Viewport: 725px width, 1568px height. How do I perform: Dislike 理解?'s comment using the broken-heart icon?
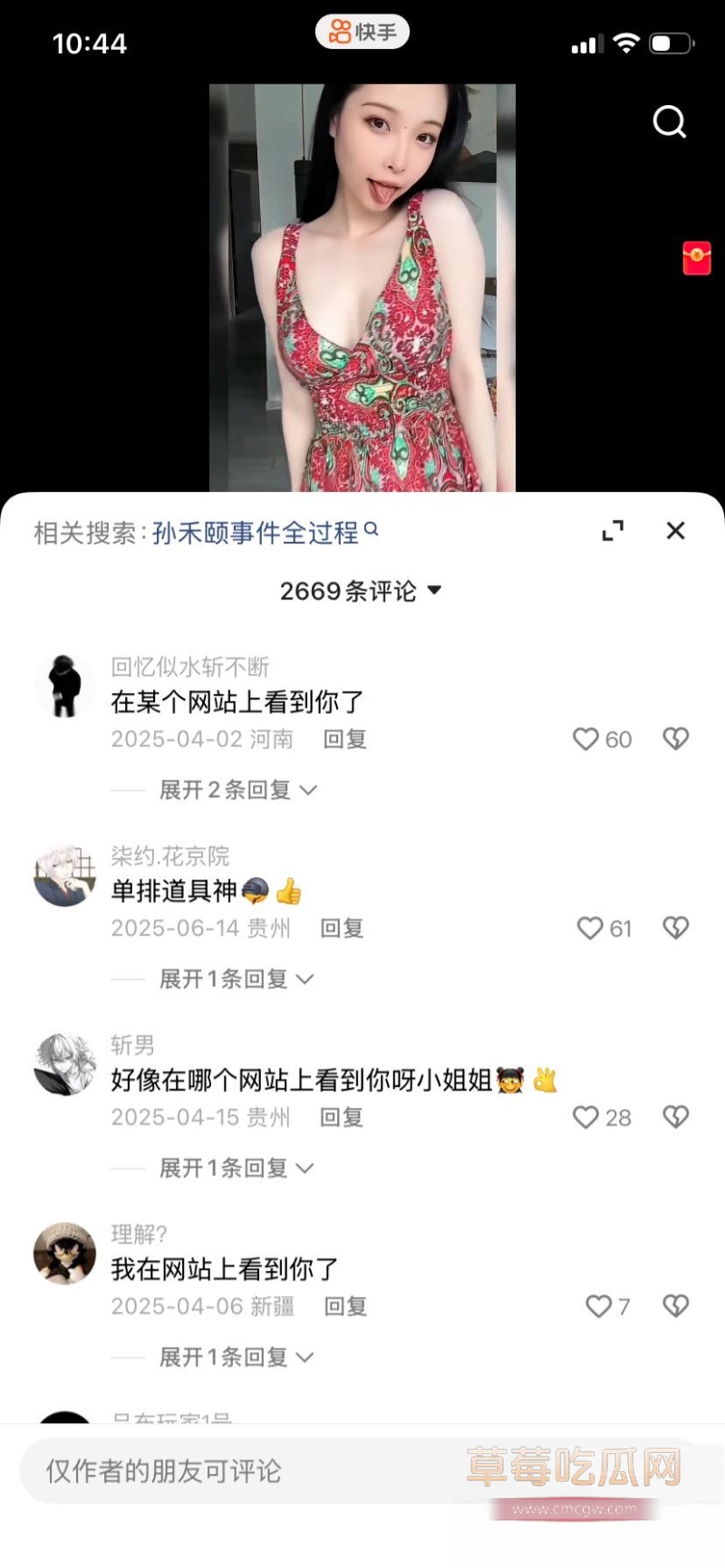click(x=675, y=1305)
